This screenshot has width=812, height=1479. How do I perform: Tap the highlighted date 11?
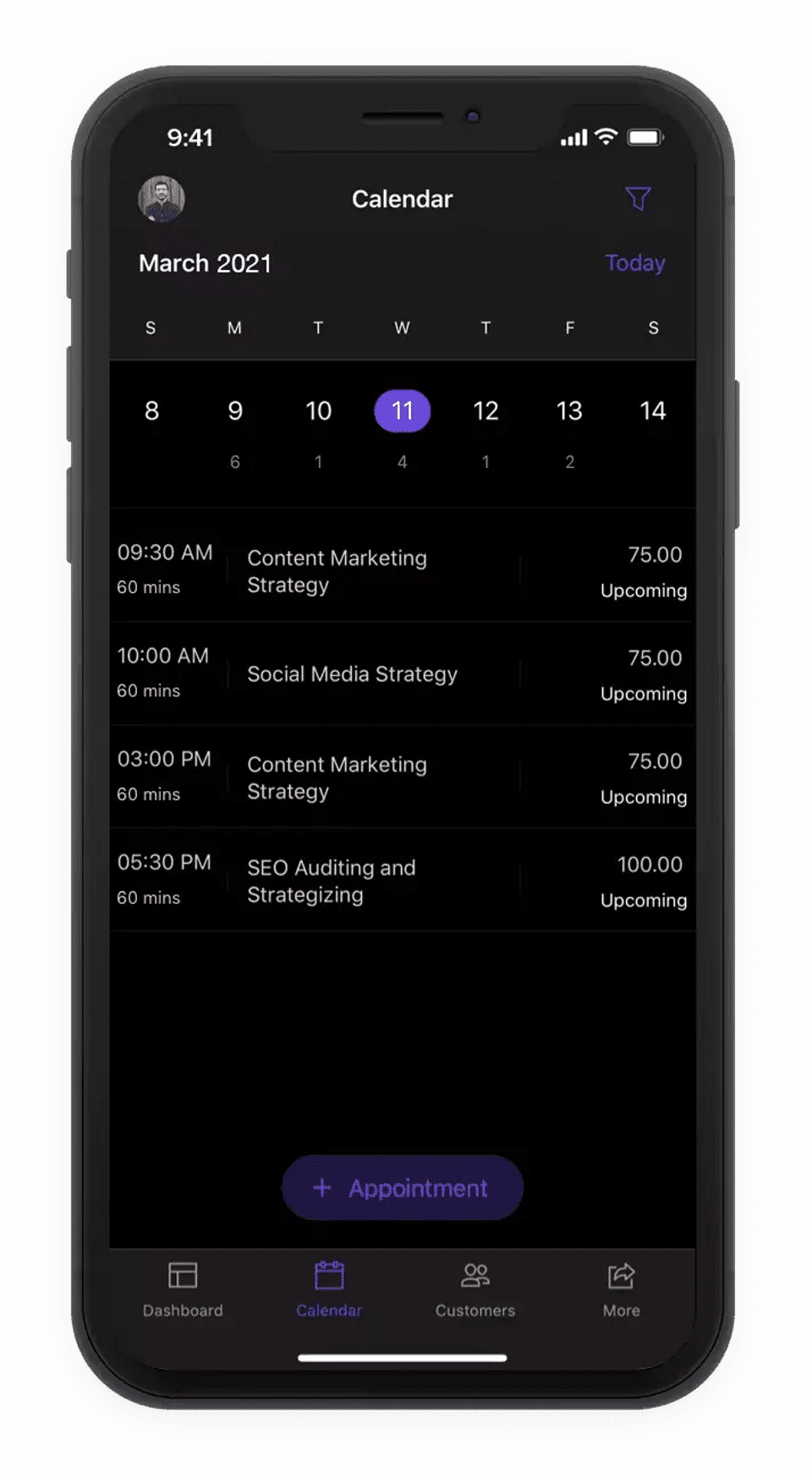[402, 411]
